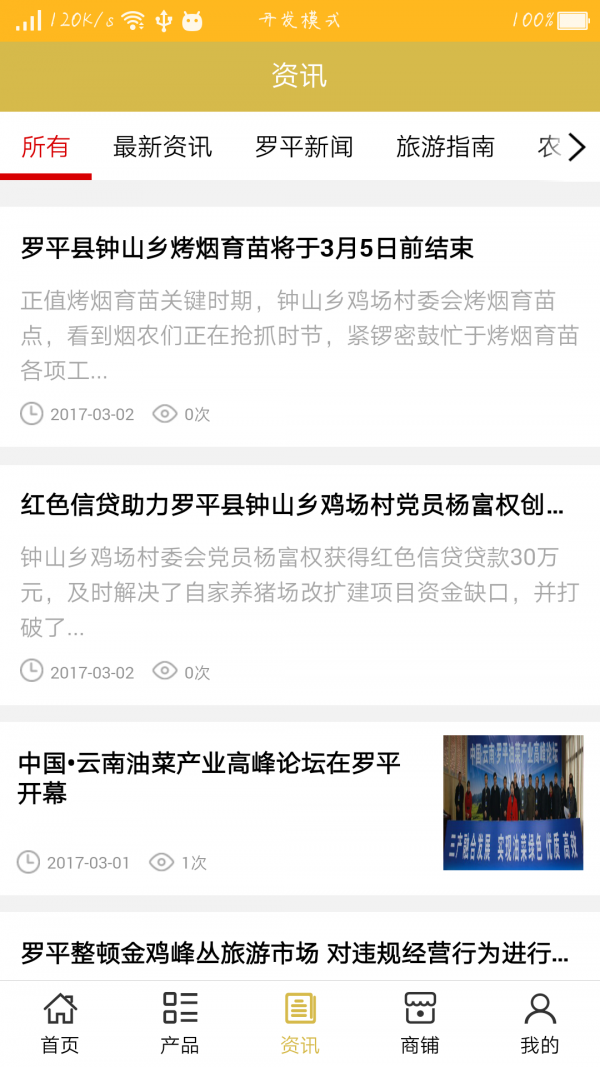Select the 最新资讯 tab

click(x=162, y=147)
